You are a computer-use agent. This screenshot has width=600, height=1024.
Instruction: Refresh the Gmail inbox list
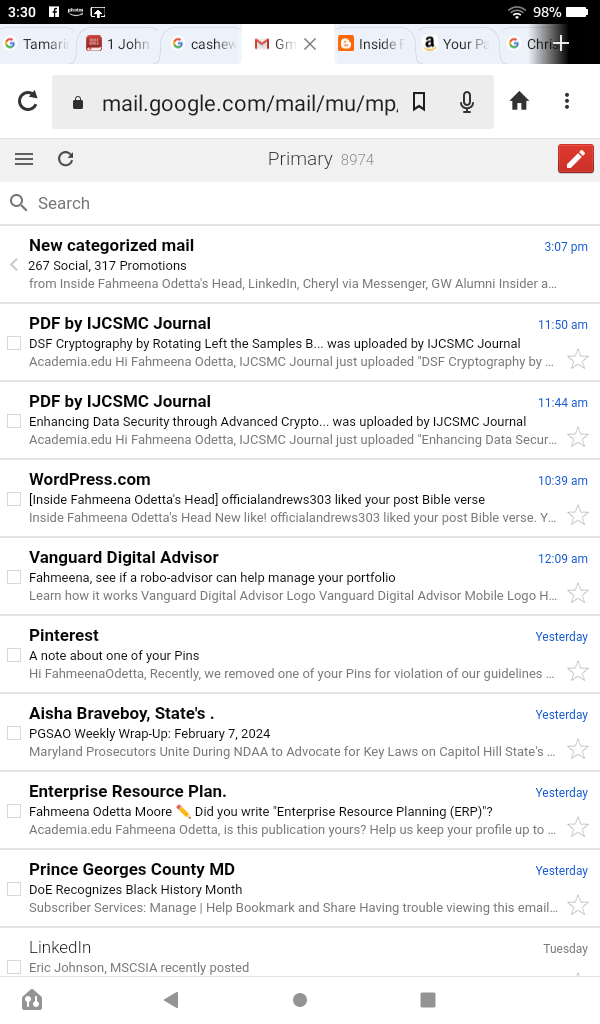click(x=66, y=159)
